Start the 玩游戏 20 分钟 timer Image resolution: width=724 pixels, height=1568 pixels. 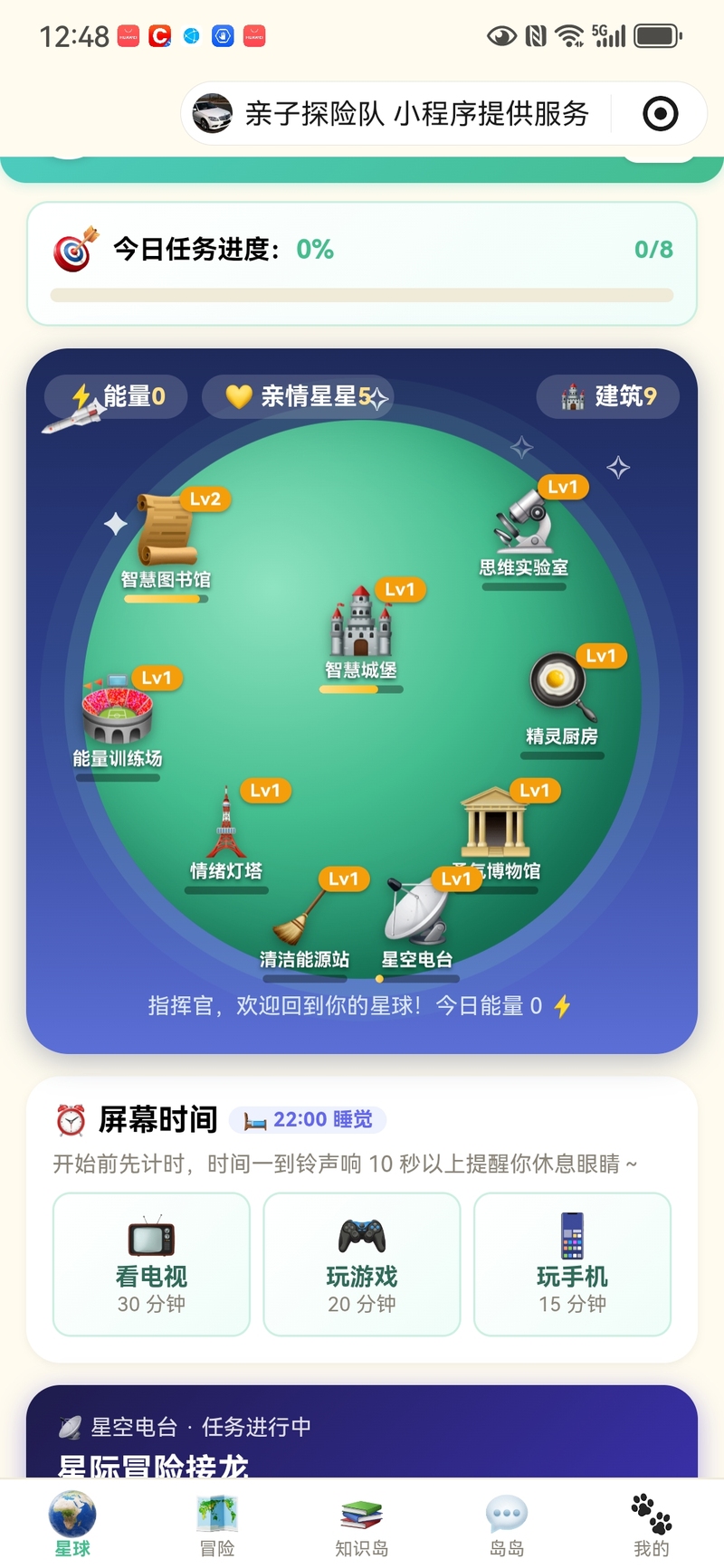[x=362, y=1264]
